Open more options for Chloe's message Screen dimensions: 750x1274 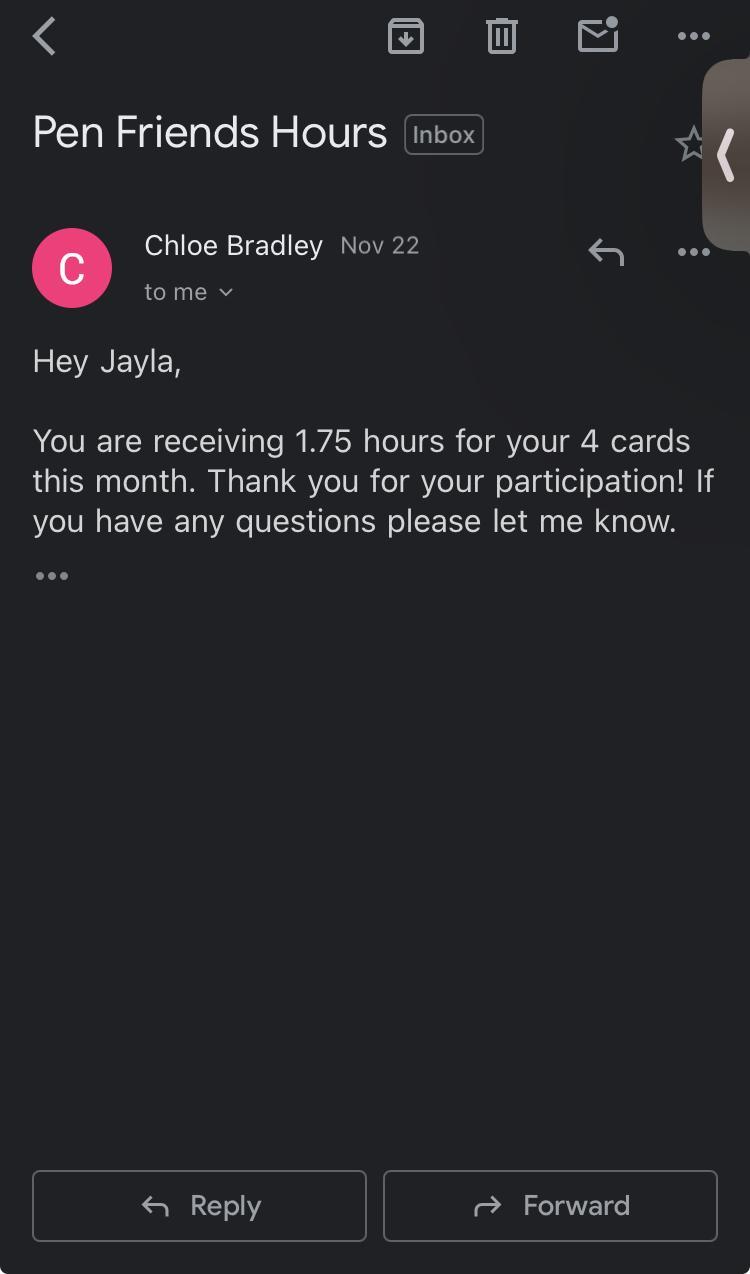(693, 252)
